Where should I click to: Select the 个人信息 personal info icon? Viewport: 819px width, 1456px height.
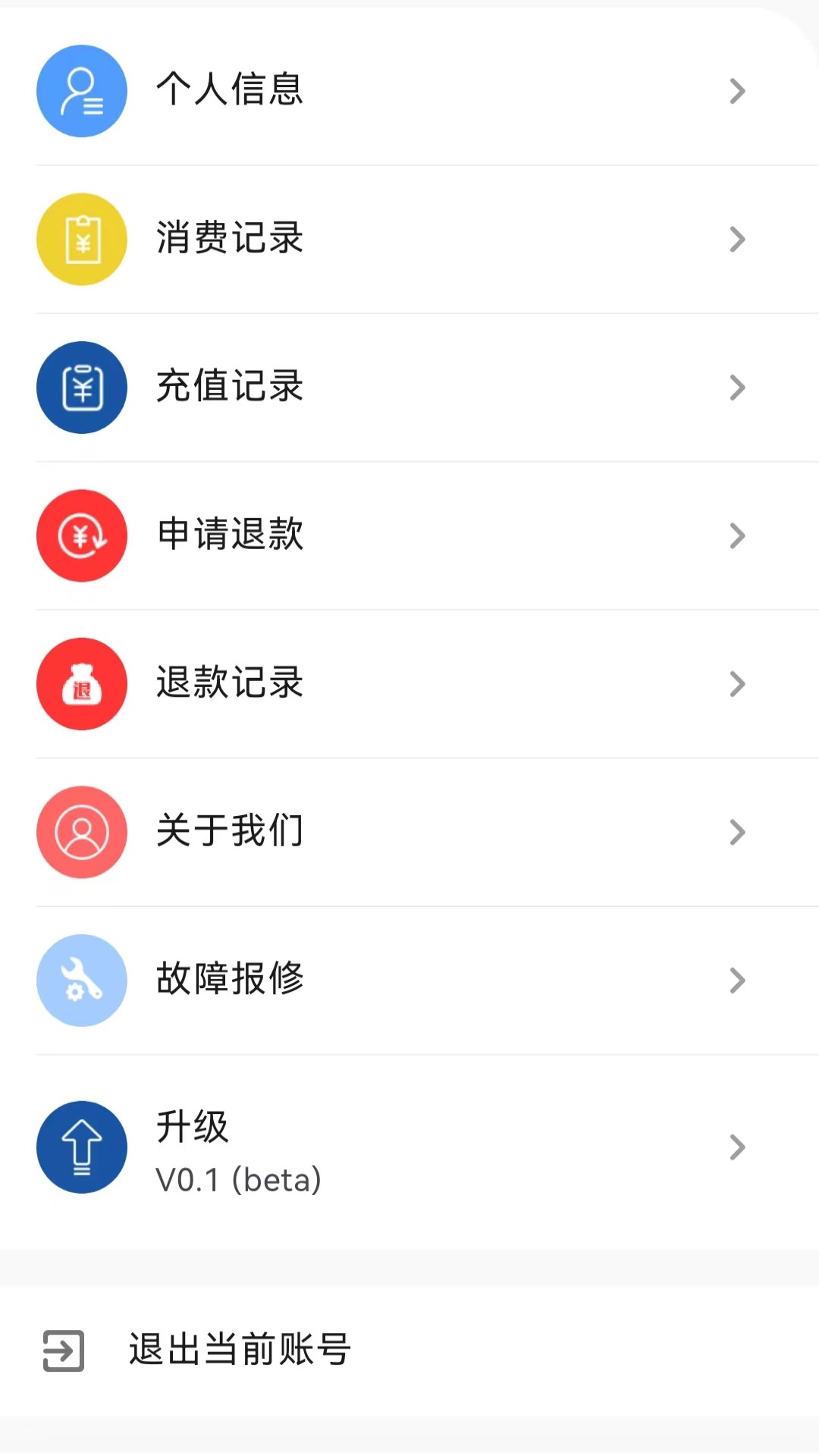pos(82,91)
